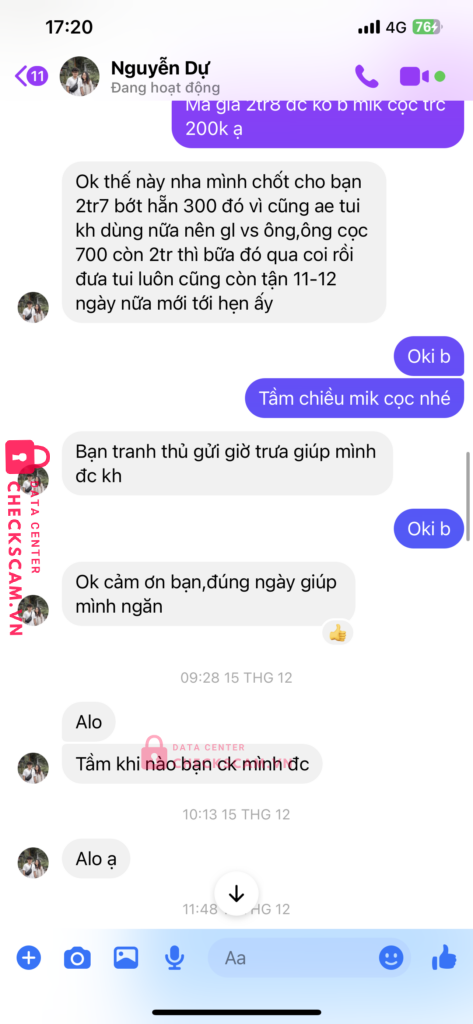The height and width of the screenshot is (1024, 473).
Task: Send a thumbs-up like
Action: point(444,957)
